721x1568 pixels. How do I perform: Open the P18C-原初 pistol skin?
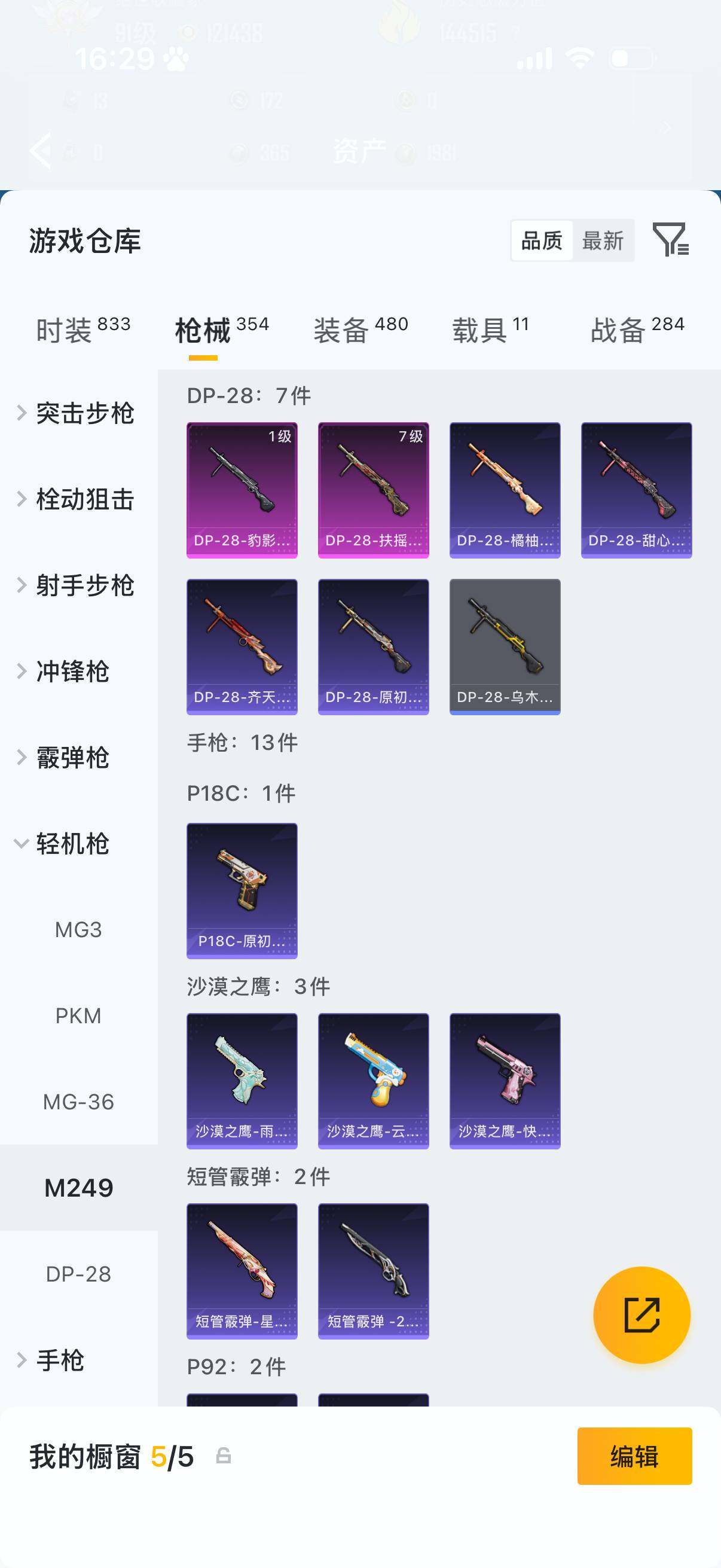242,890
